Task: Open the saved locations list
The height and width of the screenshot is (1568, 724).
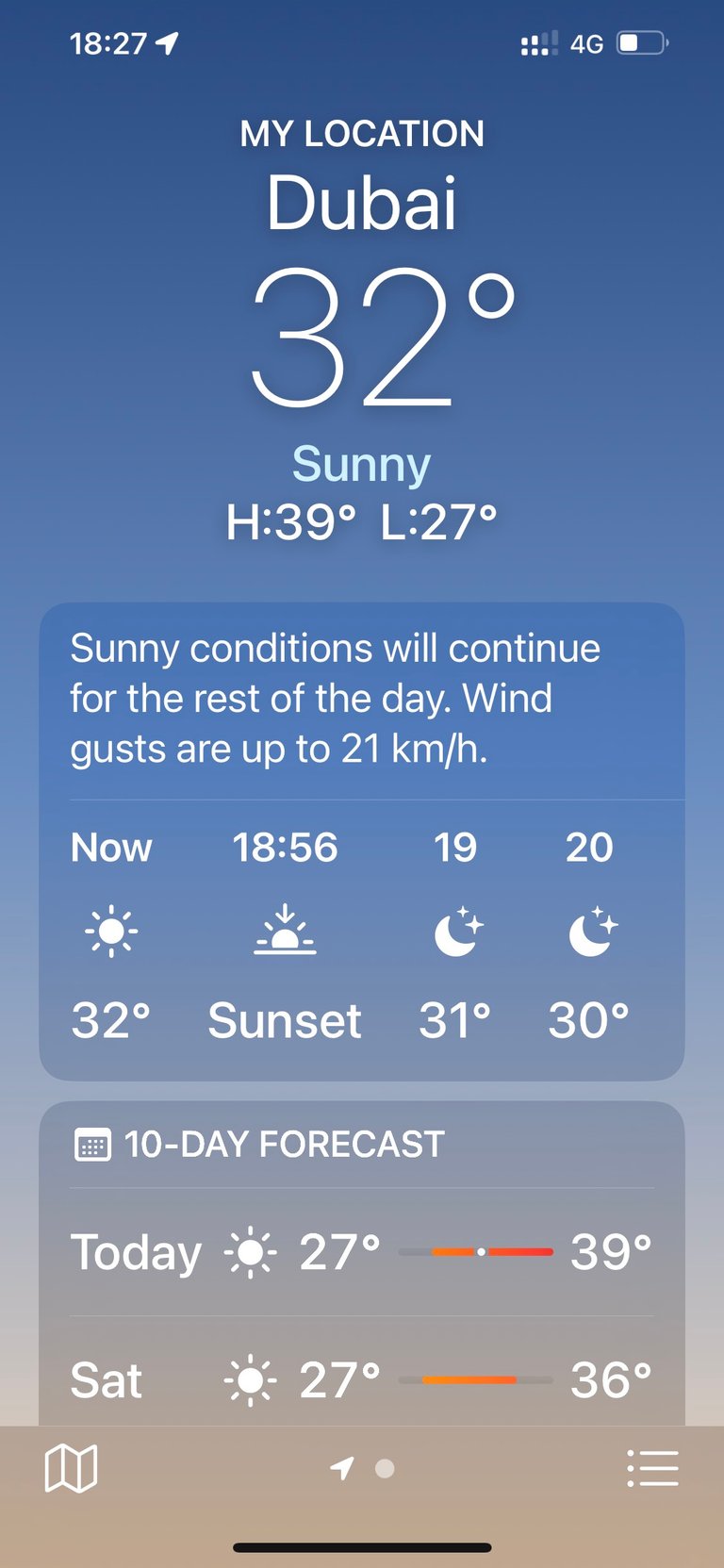Action: [x=652, y=1468]
